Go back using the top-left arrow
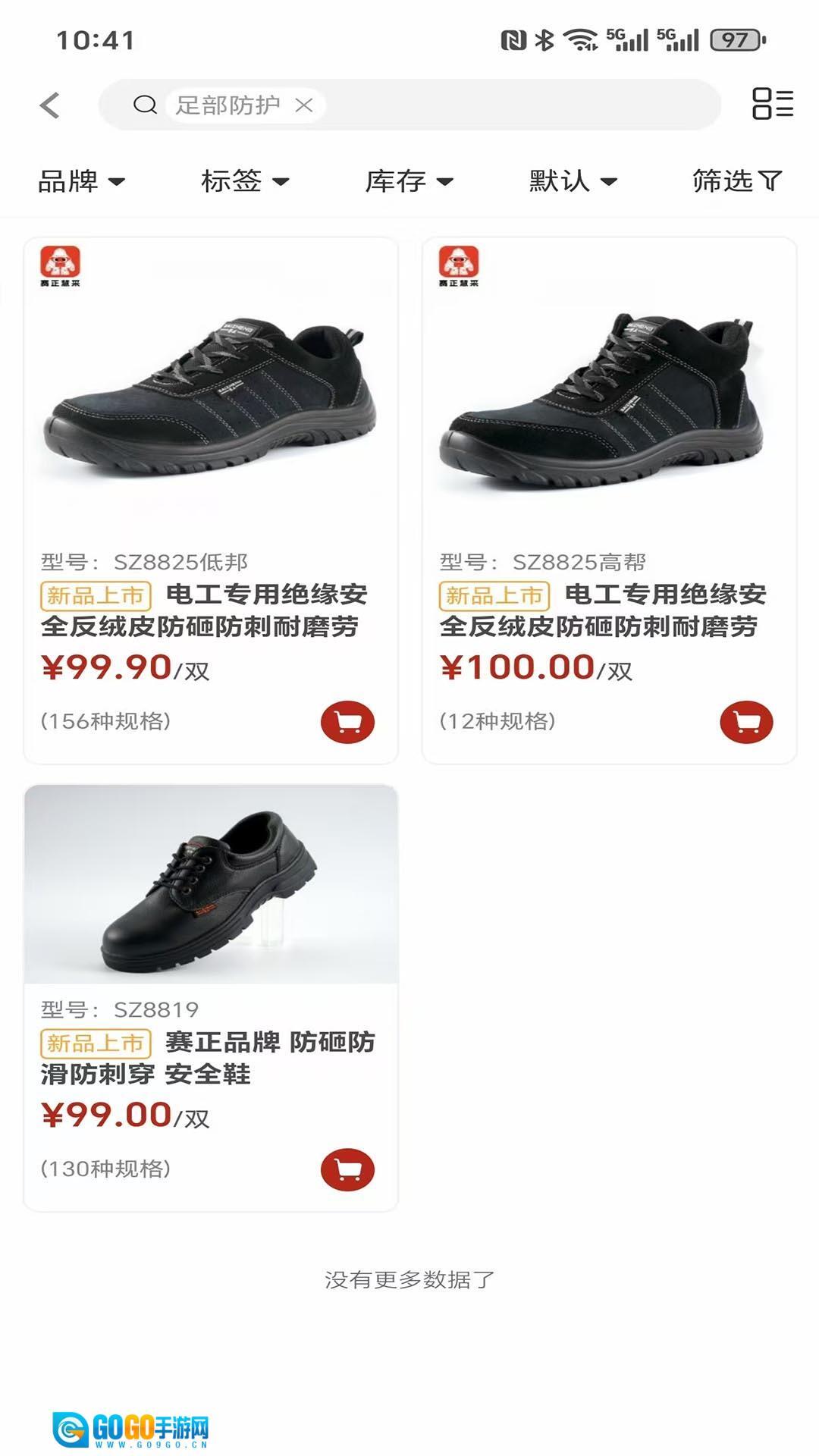819x1456 pixels. (50, 105)
